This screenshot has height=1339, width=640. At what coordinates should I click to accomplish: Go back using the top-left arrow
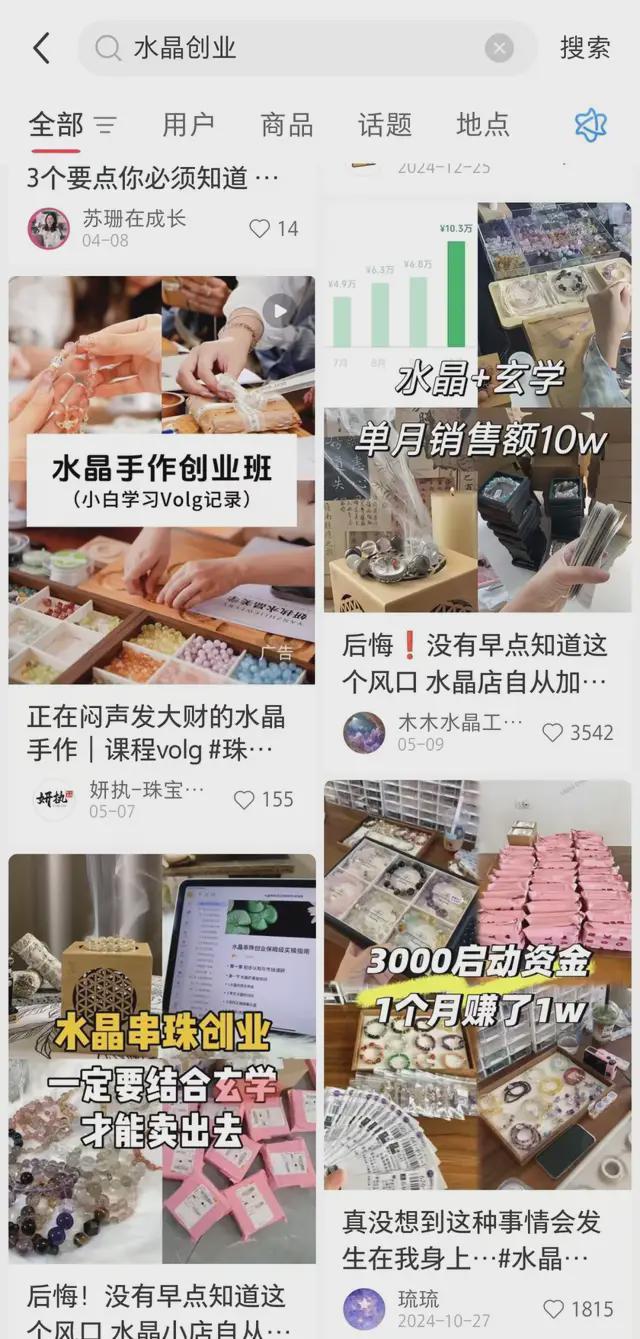pos(41,48)
